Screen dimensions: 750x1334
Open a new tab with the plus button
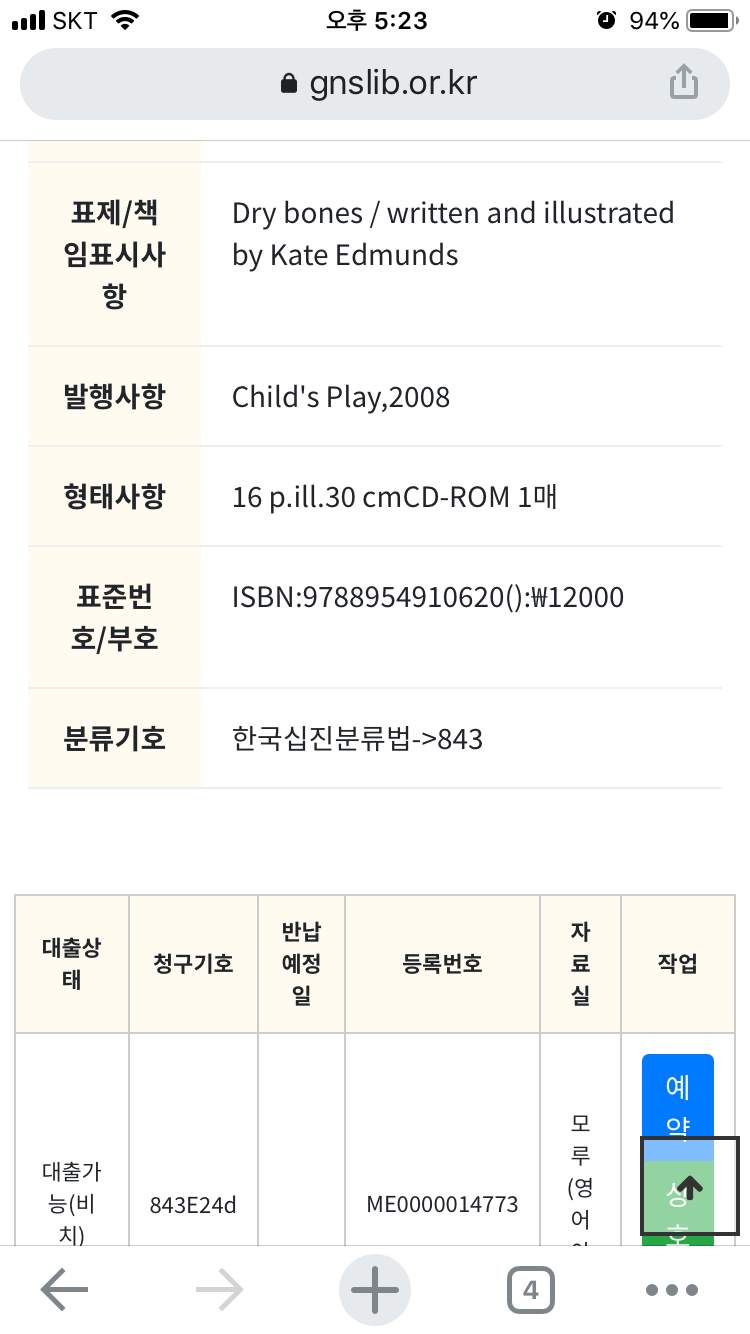pyautogui.click(x=375, y=1290)
